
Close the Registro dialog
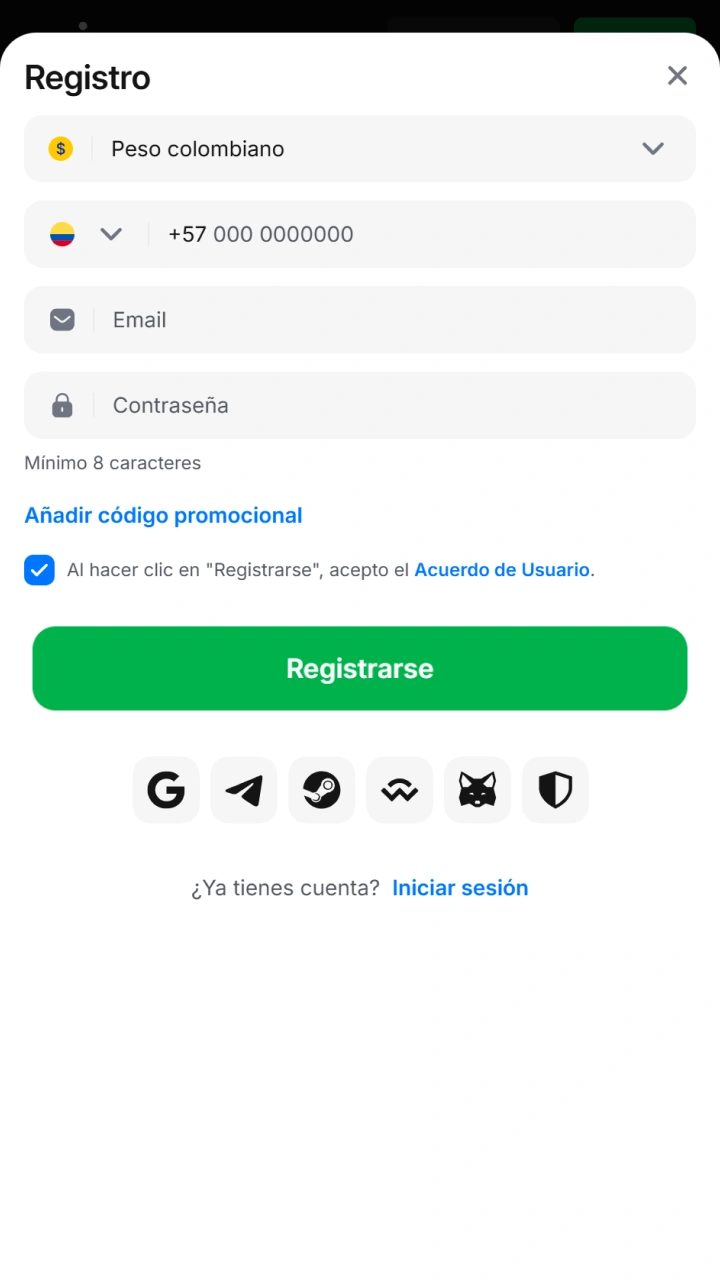(677, 76)
